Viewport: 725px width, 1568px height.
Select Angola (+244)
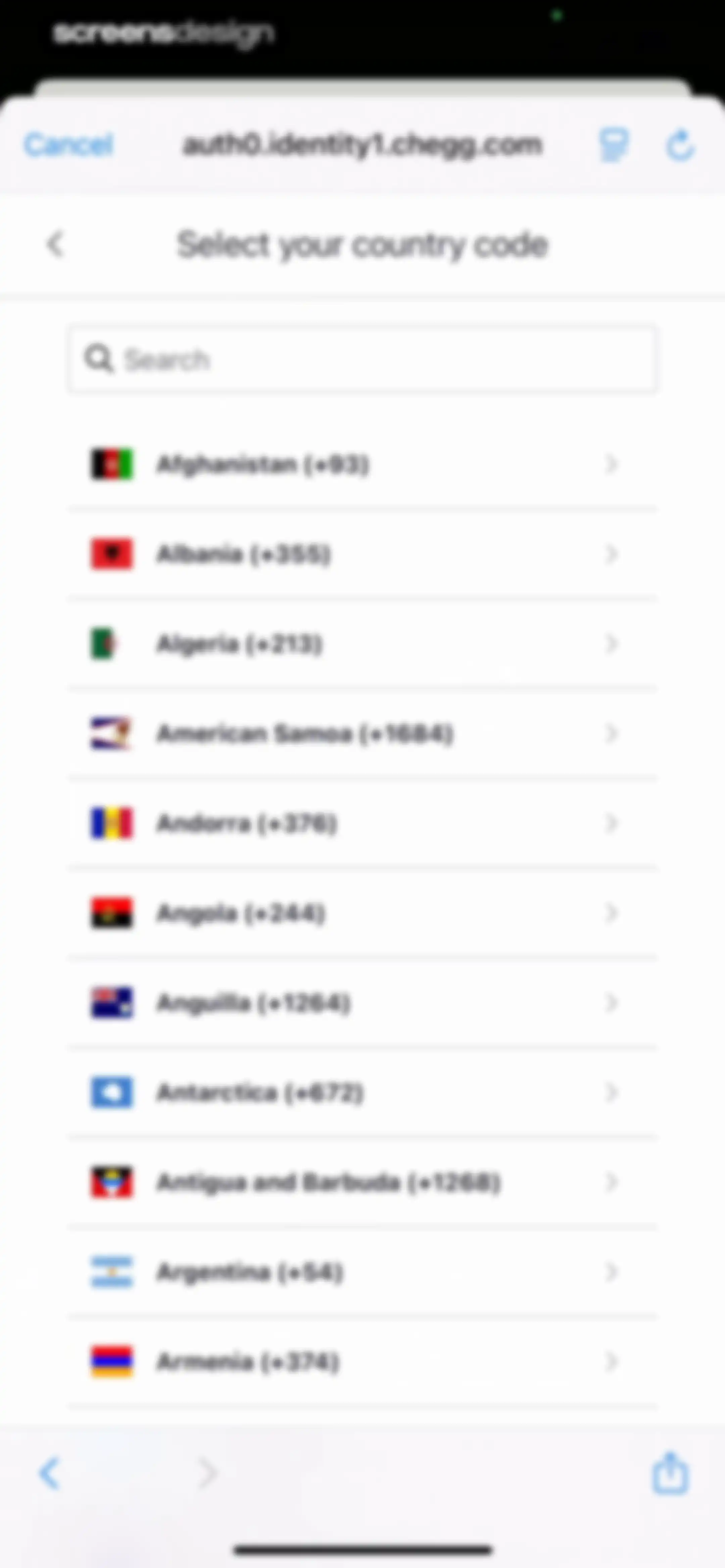[x=362, y=913]
